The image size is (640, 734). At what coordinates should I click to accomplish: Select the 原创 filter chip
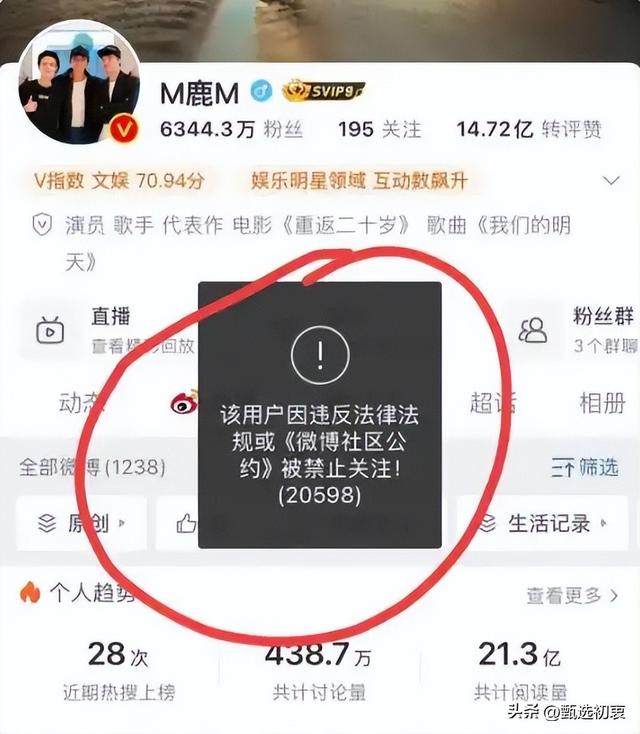81,523
